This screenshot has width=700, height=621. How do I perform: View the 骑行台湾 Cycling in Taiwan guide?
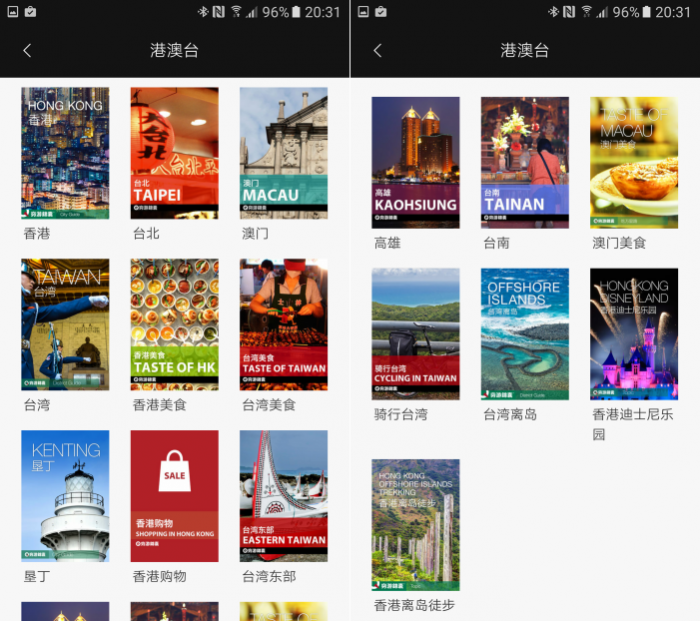click(x=415, y=334)
